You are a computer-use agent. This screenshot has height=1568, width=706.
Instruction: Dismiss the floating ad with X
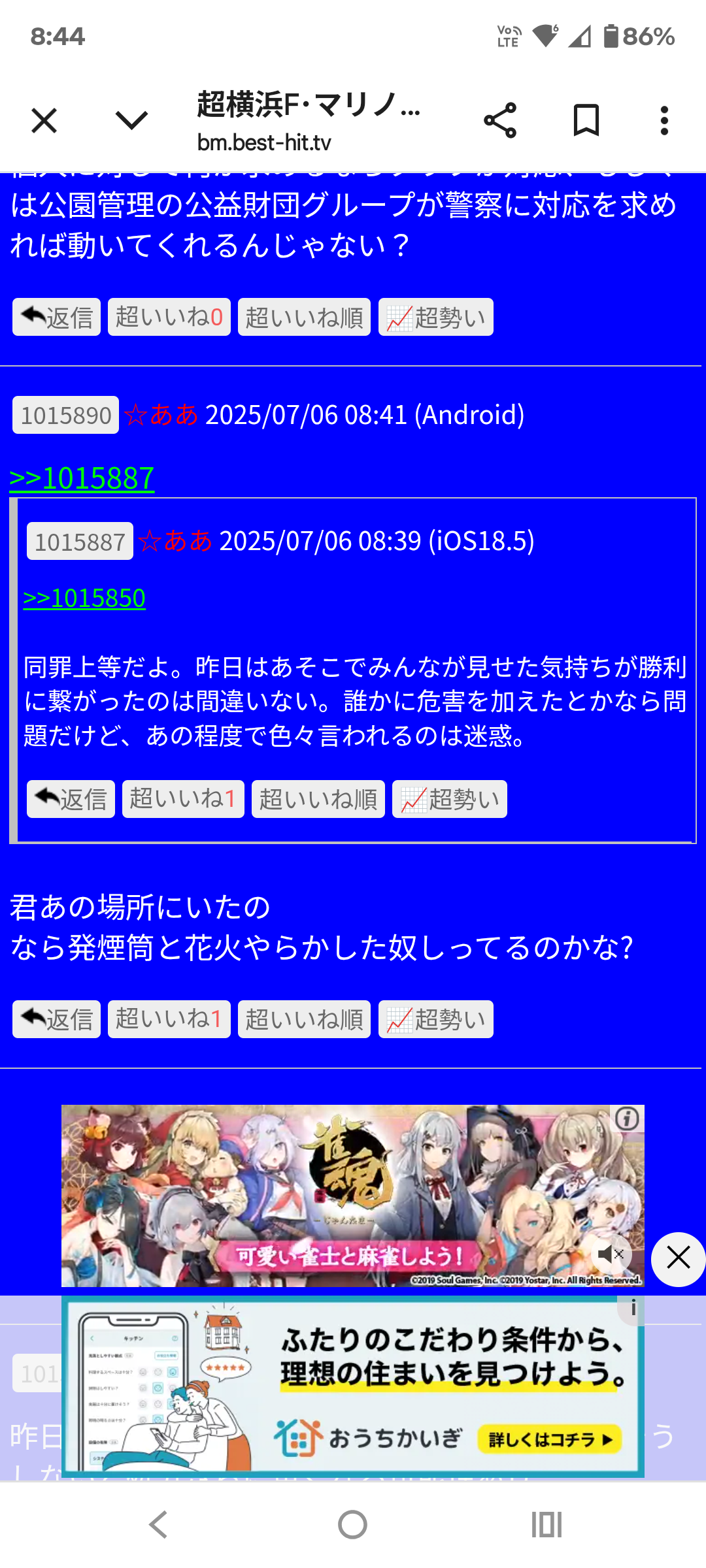tap(678, 1258)
